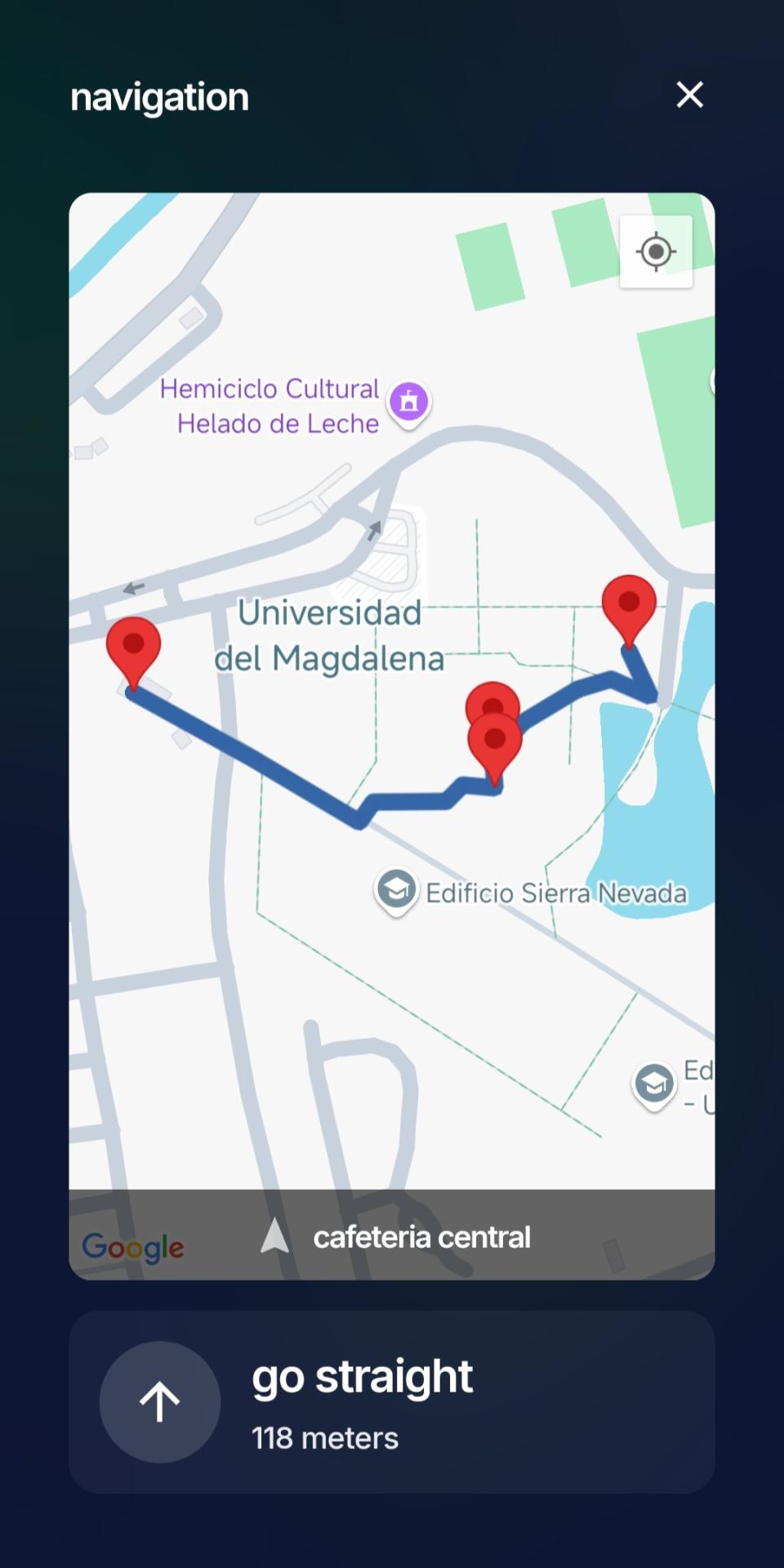
Task: Open the Hemiciclo Cultural Helado de Leche marker
Action: click(409, 401)
